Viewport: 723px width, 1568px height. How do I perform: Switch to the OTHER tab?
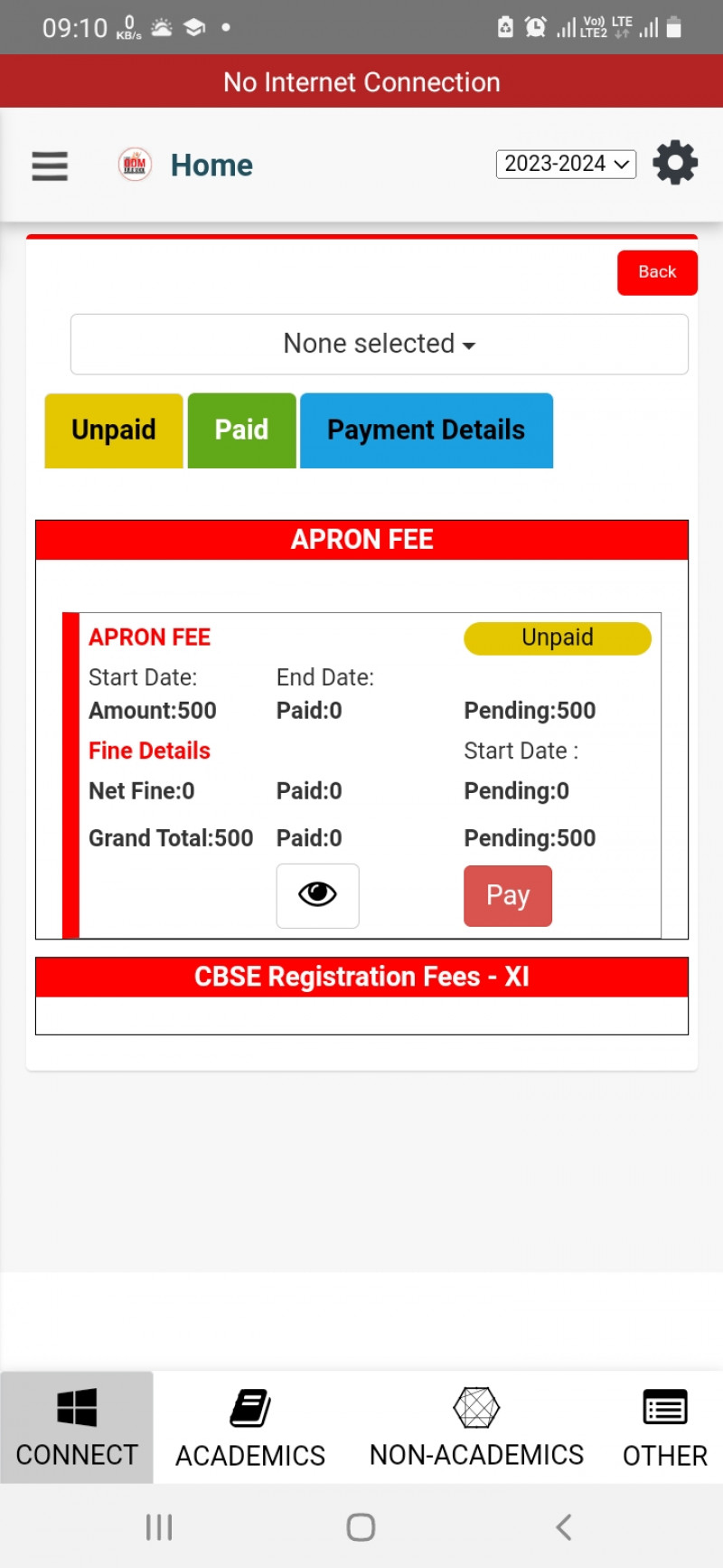tap(664, 1427)
